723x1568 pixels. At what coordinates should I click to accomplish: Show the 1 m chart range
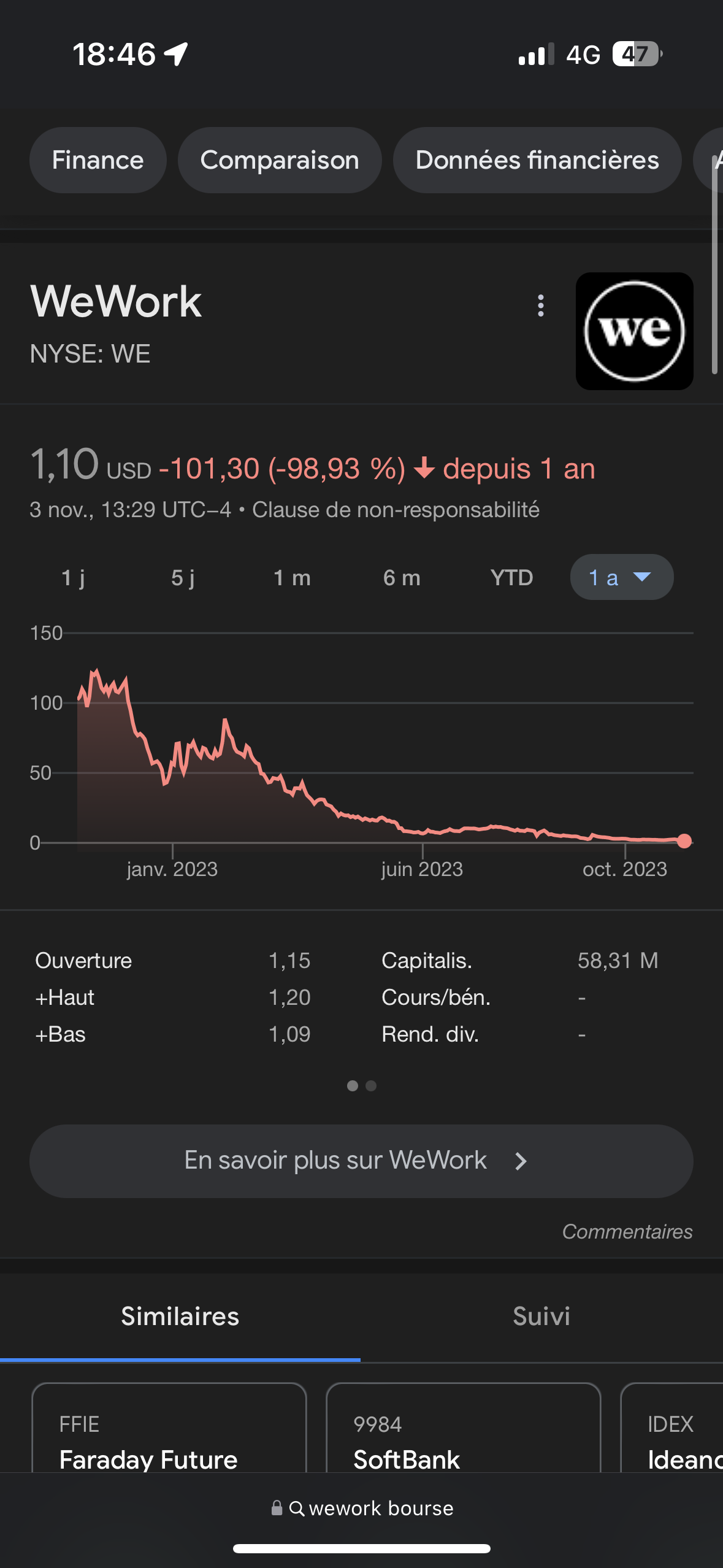pyautogui.click(x=292, y=577)
